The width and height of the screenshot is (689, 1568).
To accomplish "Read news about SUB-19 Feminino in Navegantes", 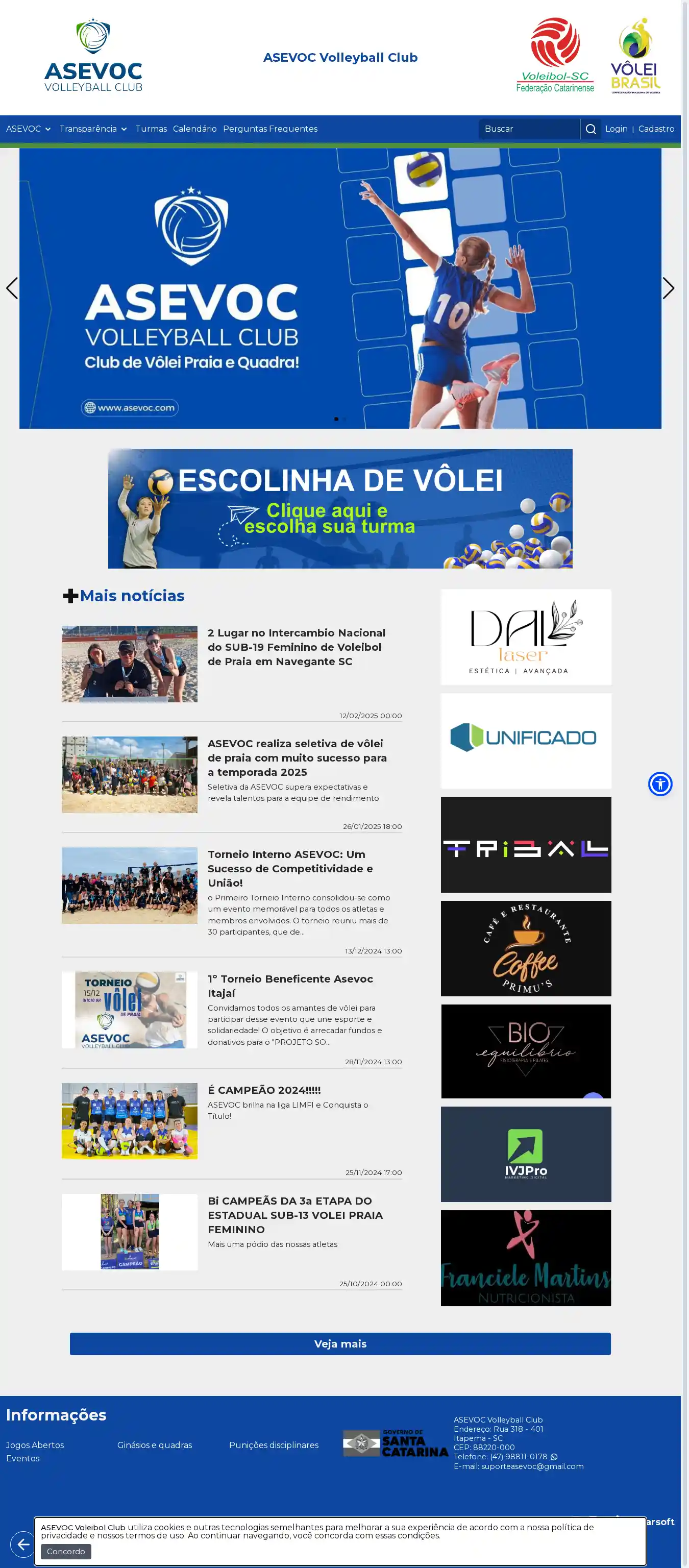I will click(x=296, y=647).
